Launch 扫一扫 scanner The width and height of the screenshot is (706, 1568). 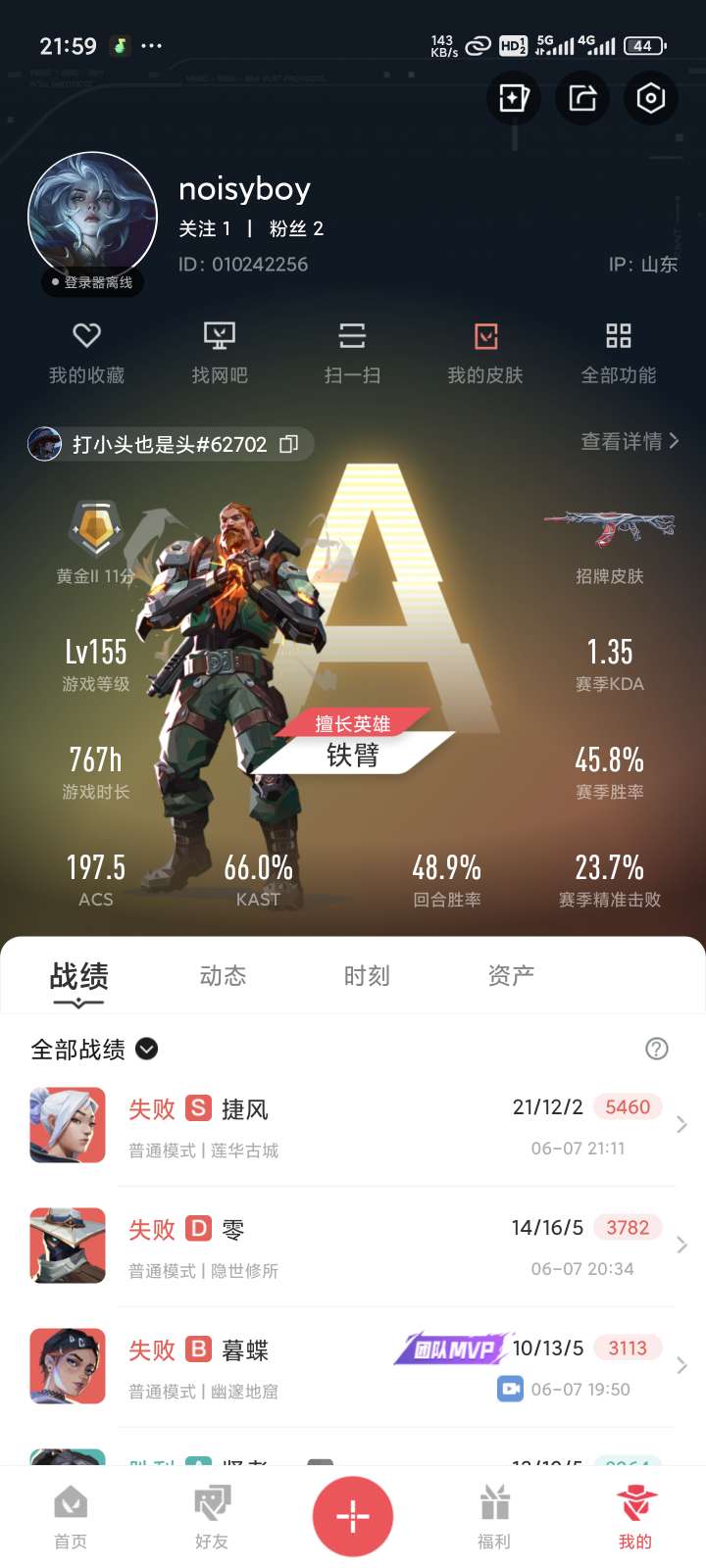point(352,353)
